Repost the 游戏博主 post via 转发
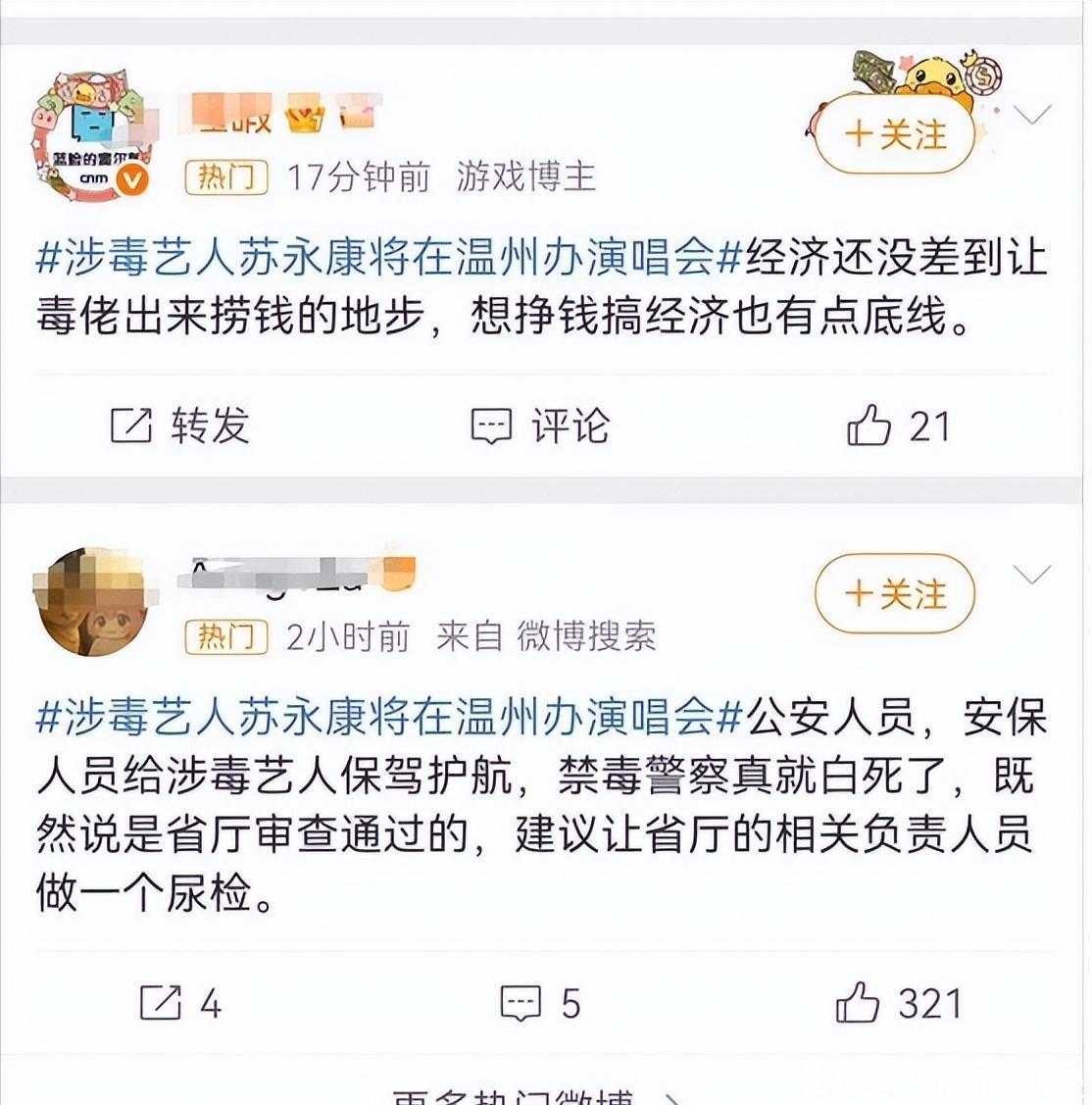This screenshot has height=1105, width=1092. click(180, 427)
